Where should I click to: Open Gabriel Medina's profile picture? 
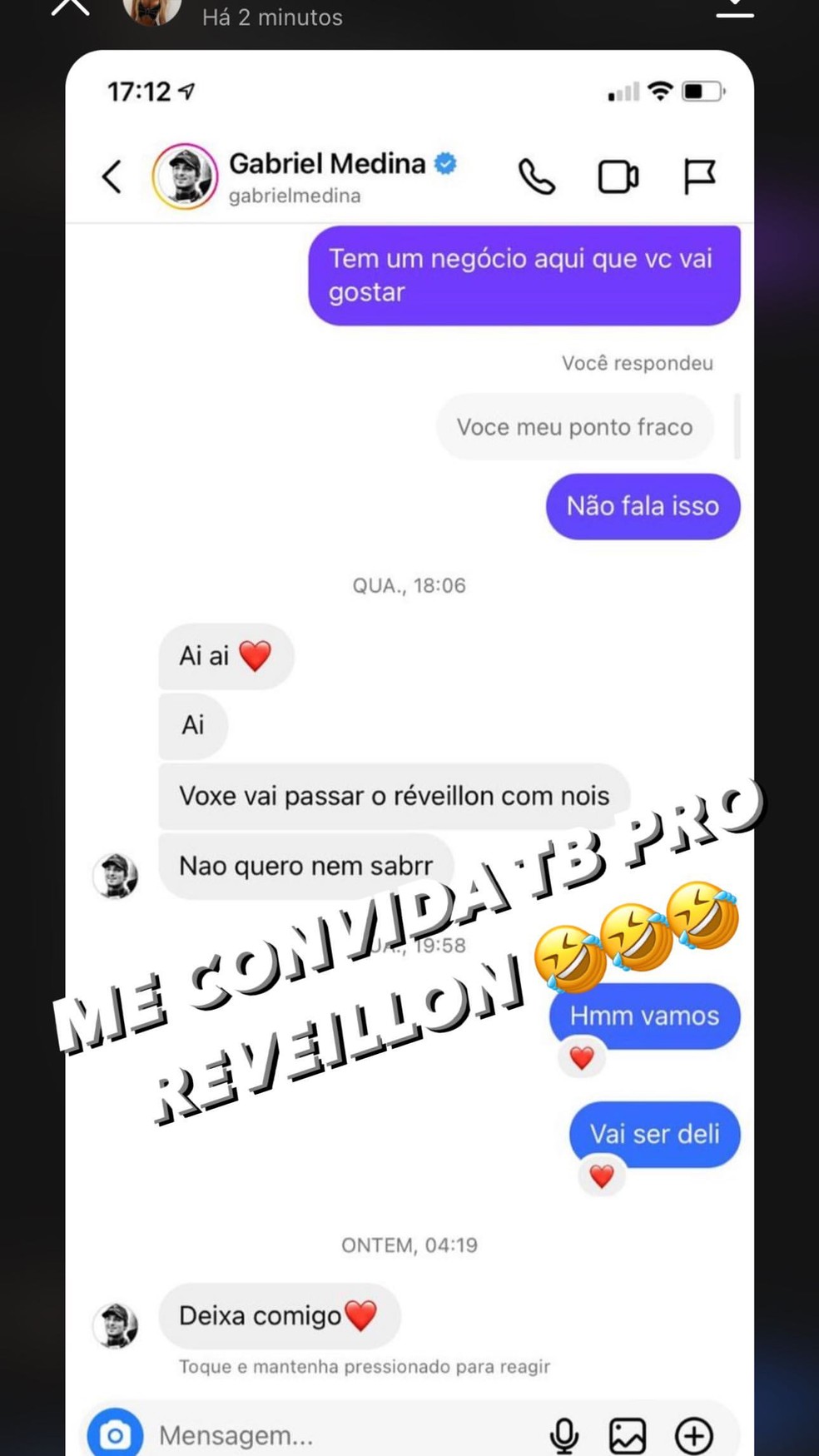pyautogui.click(x=185, y=176)
